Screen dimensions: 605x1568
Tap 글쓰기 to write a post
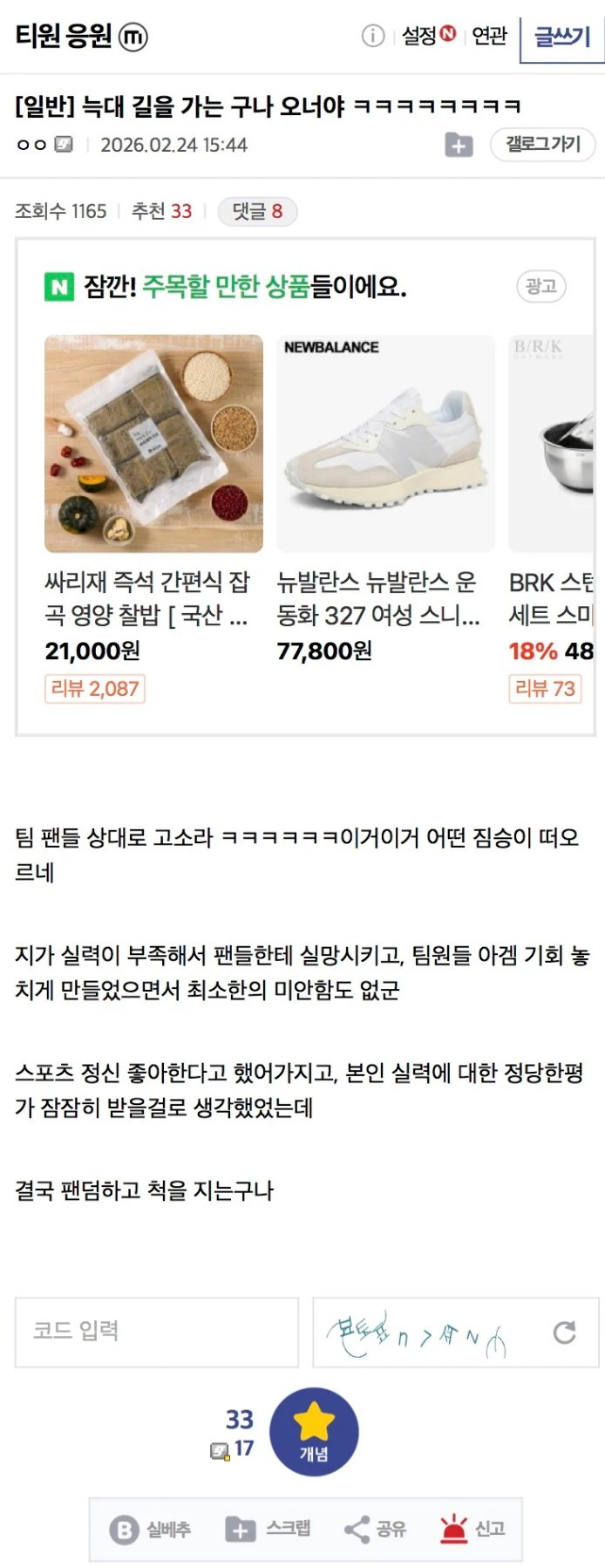[562, 37]
